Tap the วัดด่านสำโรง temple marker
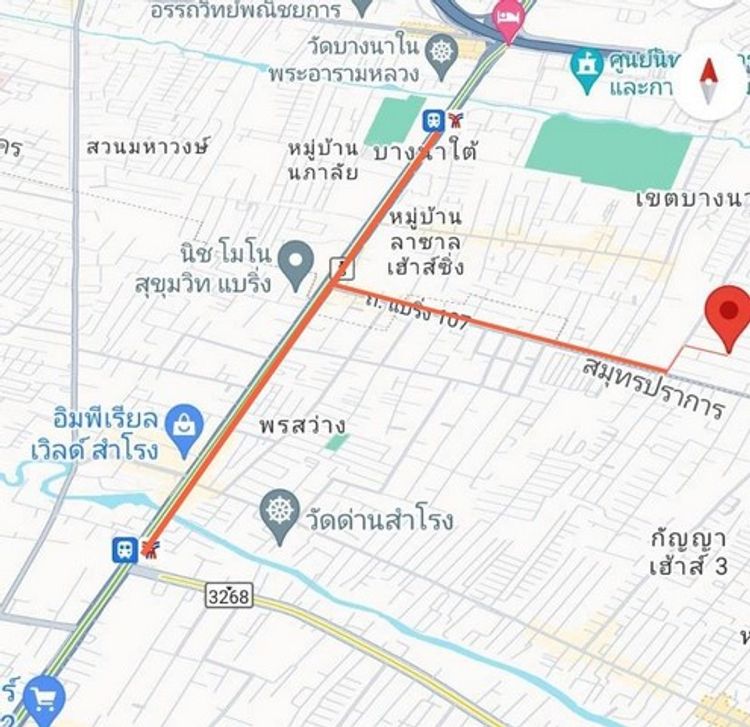Viewport: 750px width, 727px height. coord(280,513)
